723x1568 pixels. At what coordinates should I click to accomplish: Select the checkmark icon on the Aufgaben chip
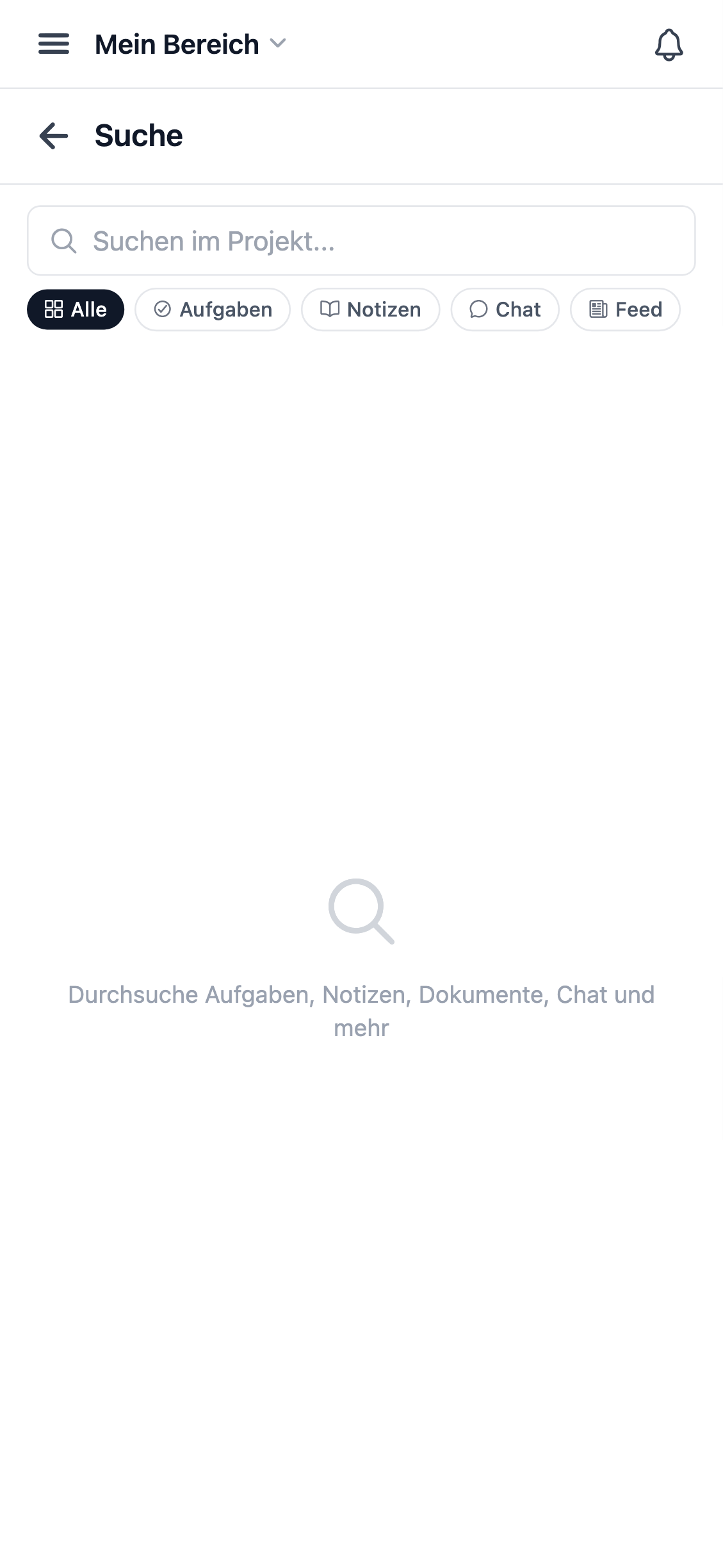pos(162,309)
